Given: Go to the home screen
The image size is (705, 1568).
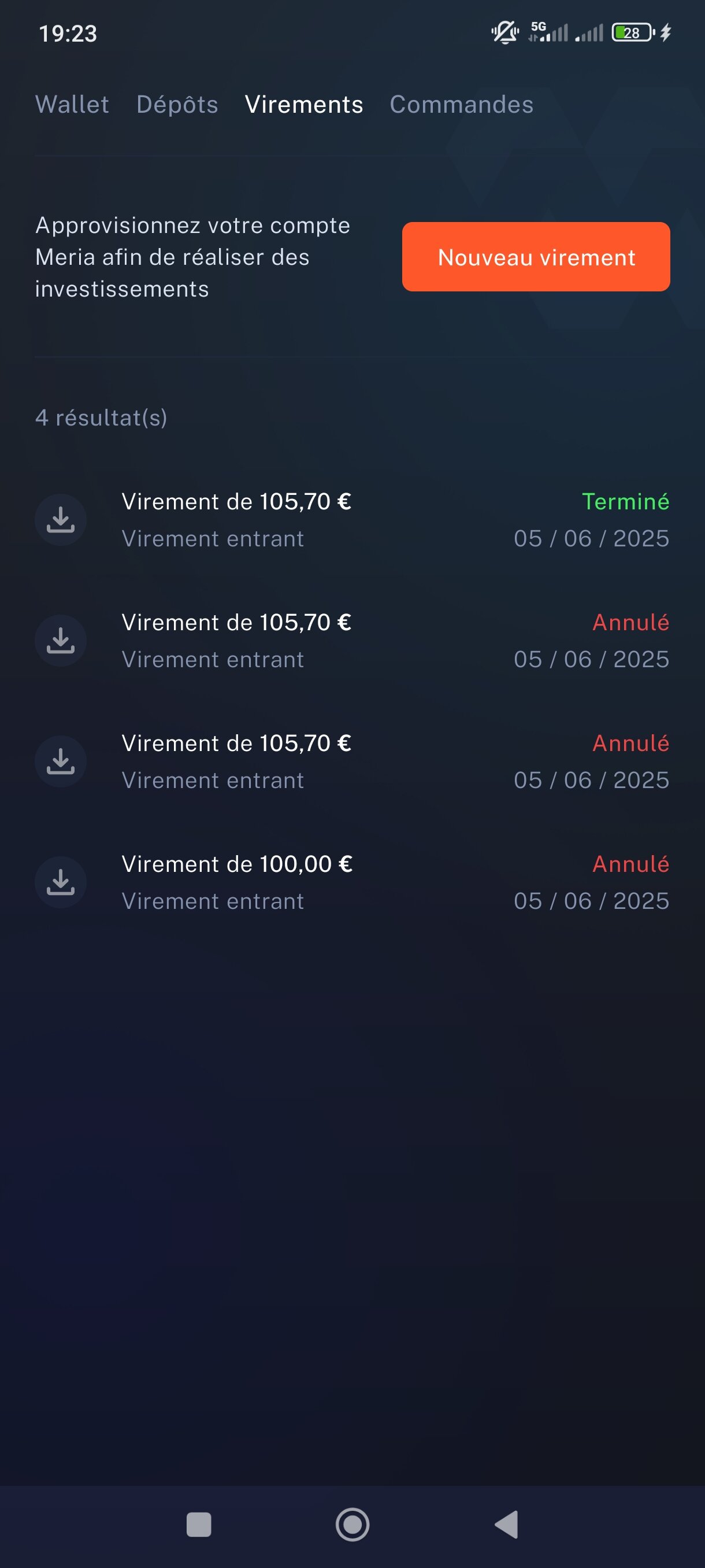Looking at the screenshot, I should [352, 1525].
